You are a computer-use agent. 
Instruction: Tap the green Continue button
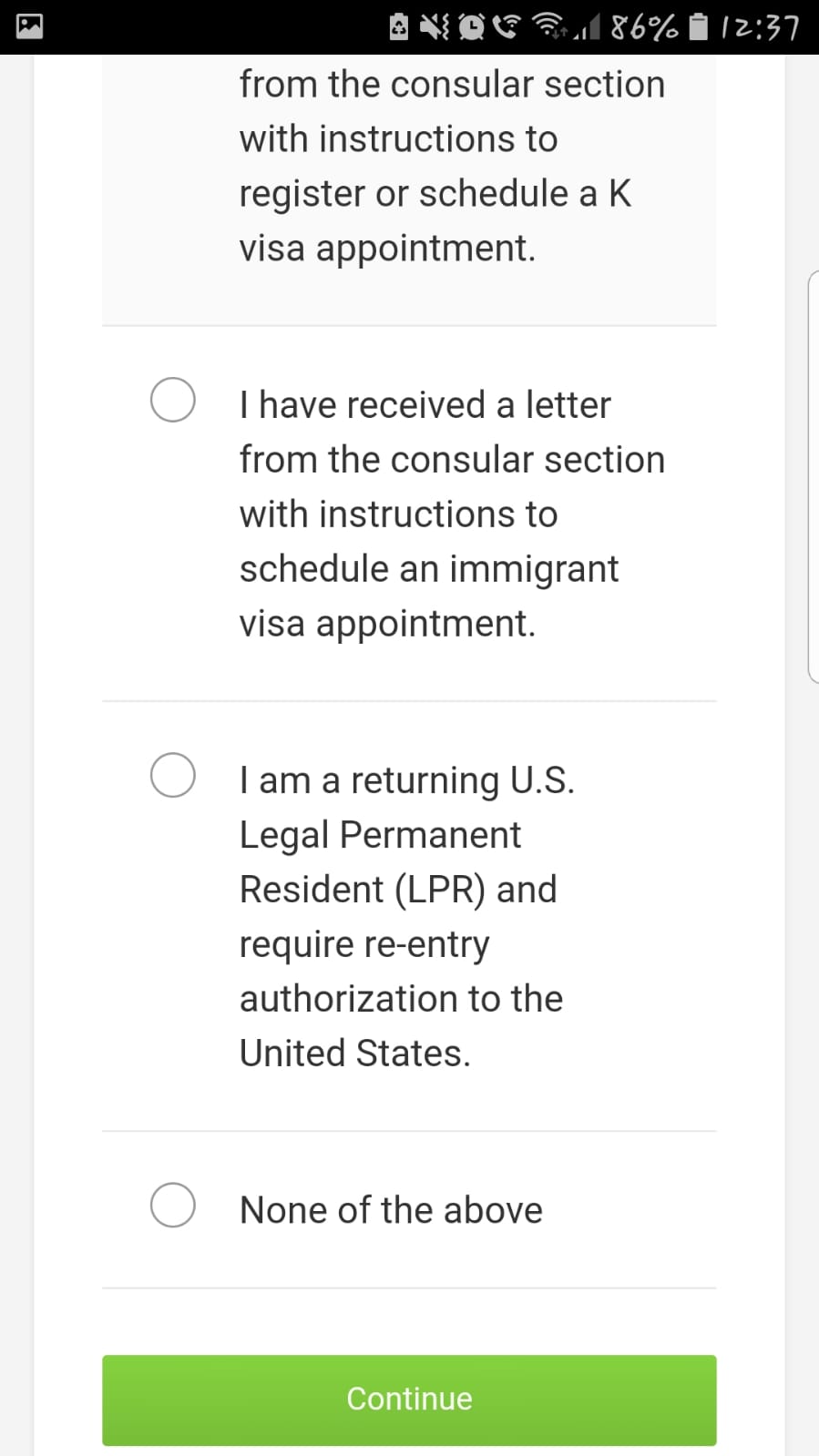coord(409,1400)
